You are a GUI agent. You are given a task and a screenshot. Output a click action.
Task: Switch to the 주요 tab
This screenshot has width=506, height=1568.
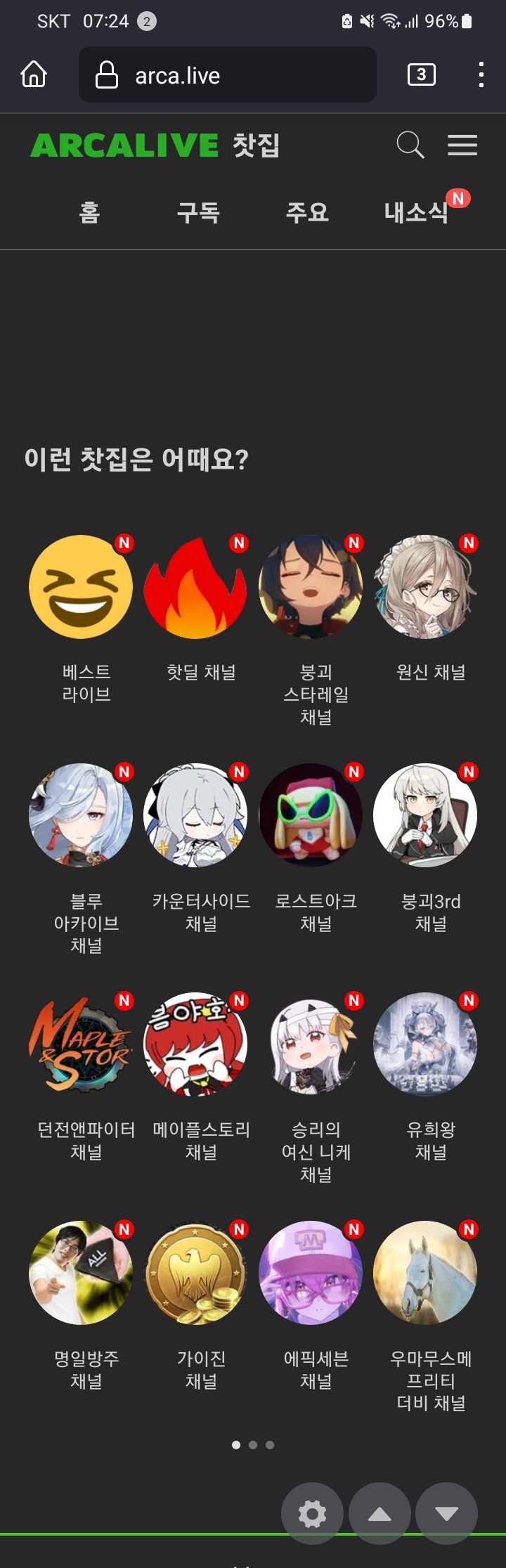pyautogui.click(x=307, y=212)
